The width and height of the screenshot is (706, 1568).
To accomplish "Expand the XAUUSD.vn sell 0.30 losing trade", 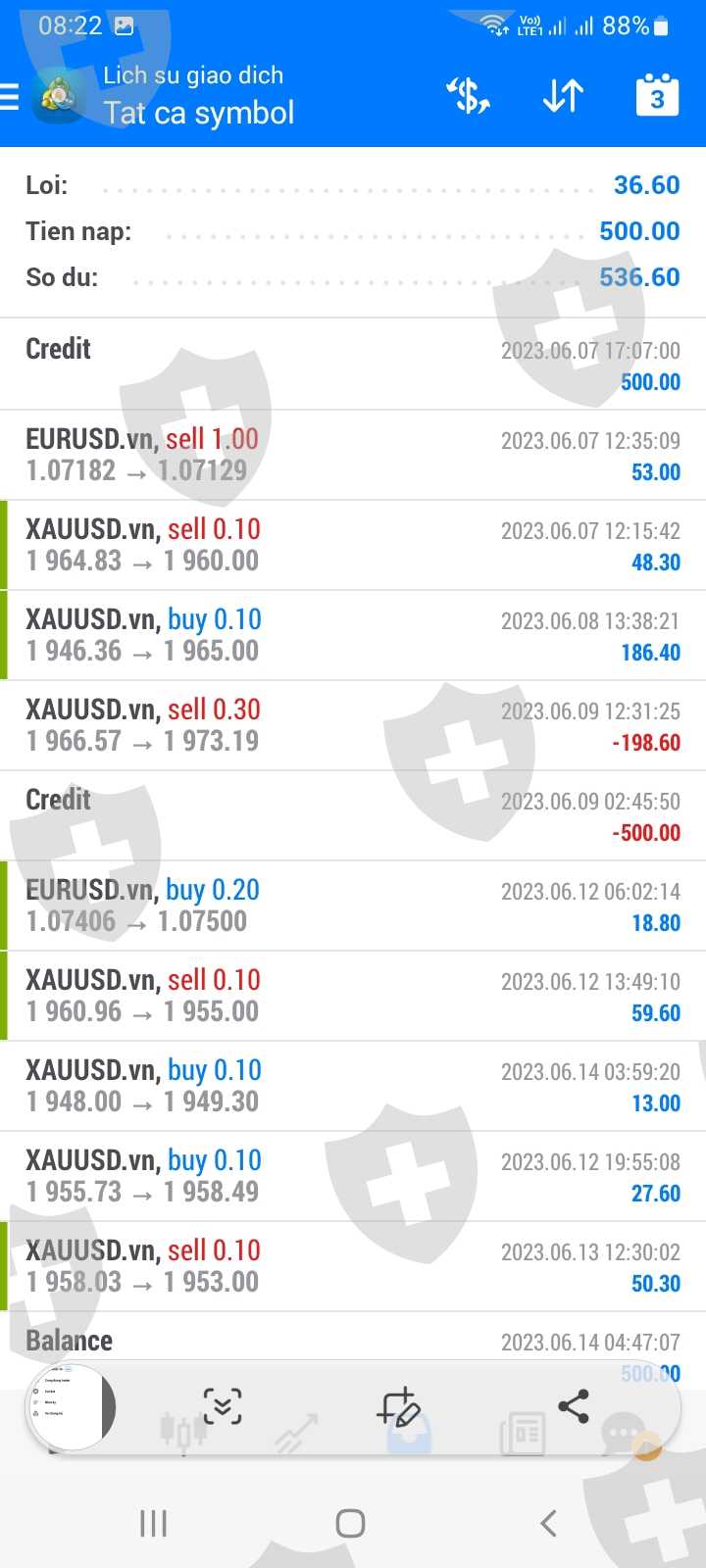I will pos(353,726).
